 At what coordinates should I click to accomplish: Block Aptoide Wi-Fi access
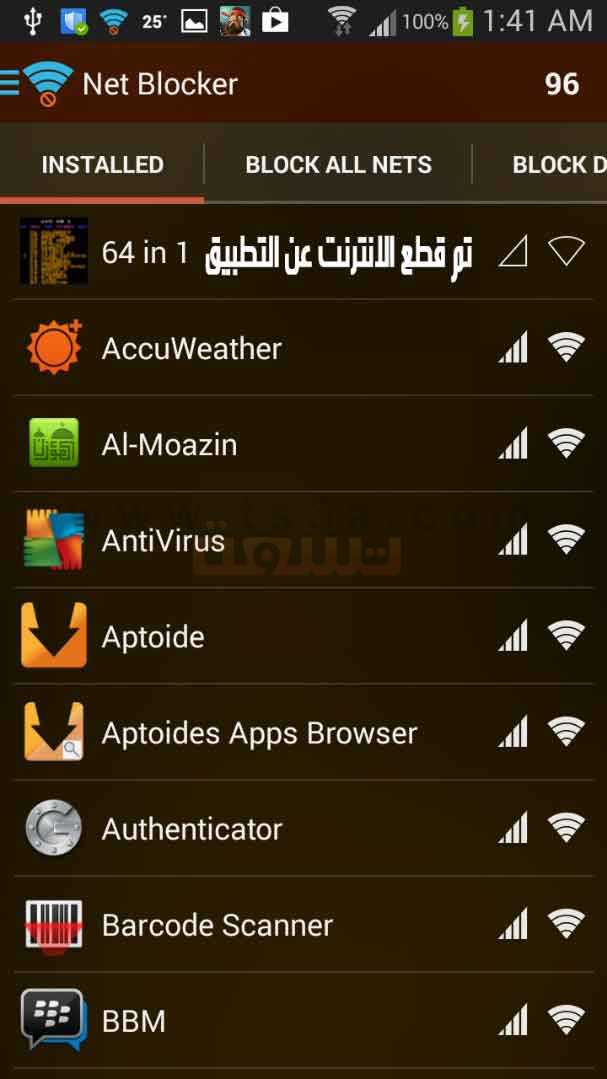566,635
